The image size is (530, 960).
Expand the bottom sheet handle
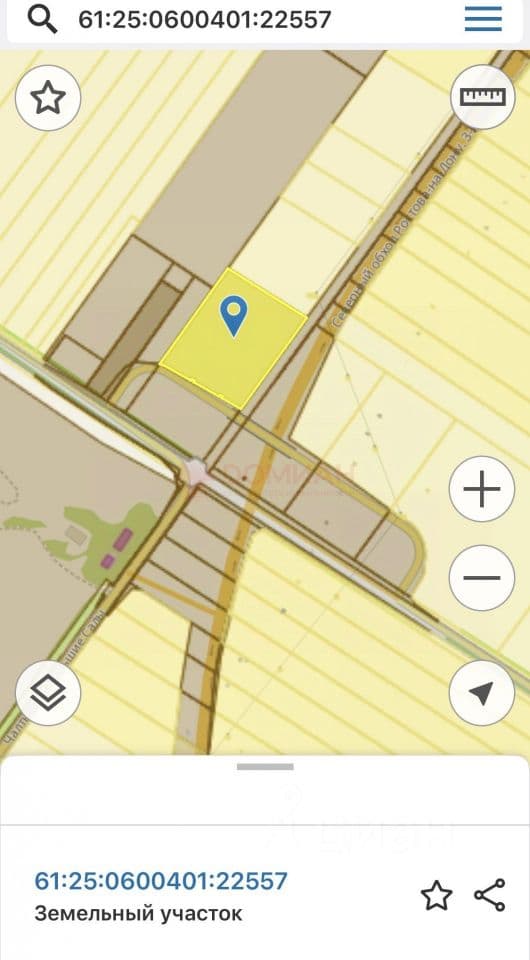point(265,767)
